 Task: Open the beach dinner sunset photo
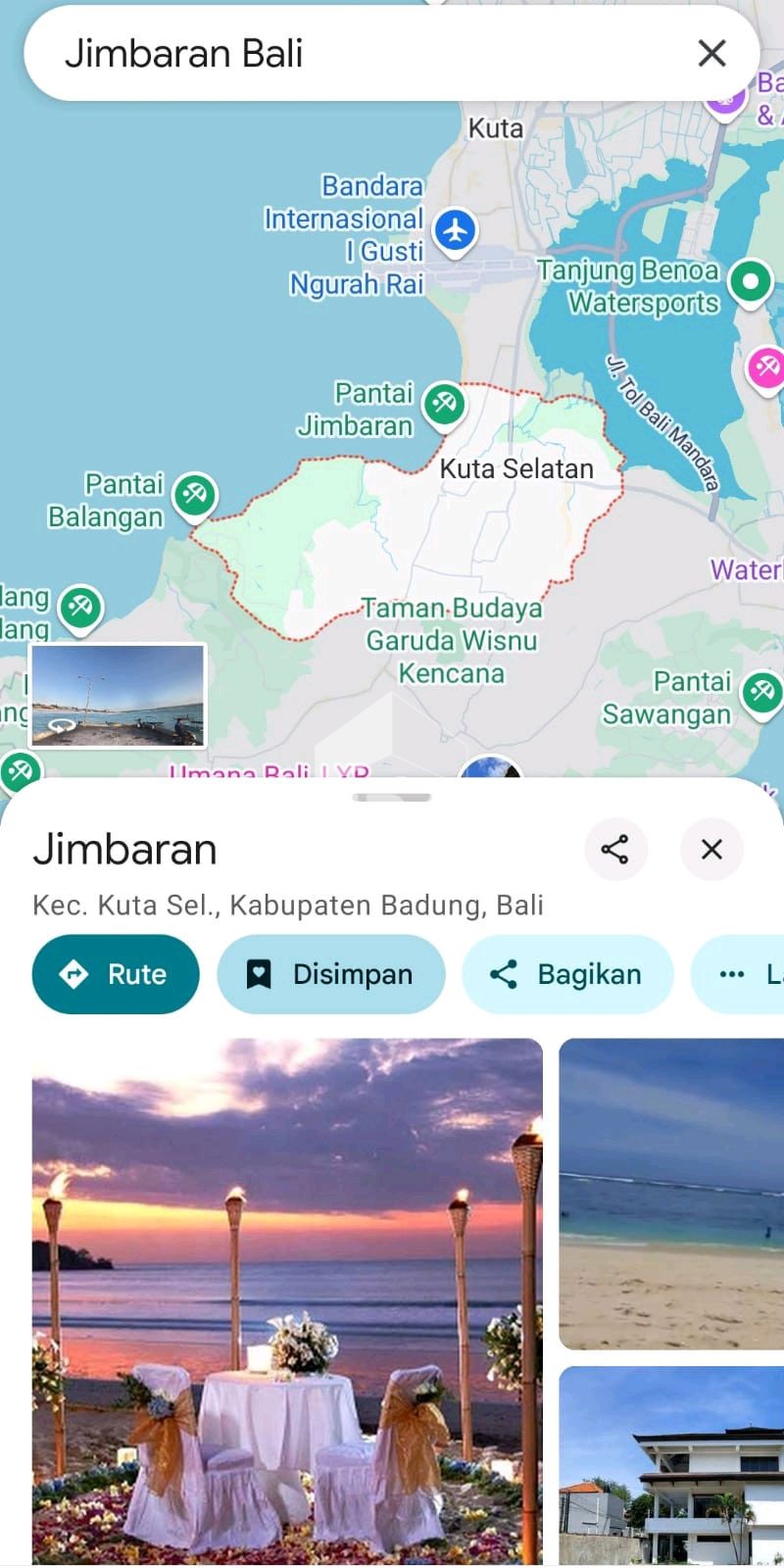pos(287,1301)
